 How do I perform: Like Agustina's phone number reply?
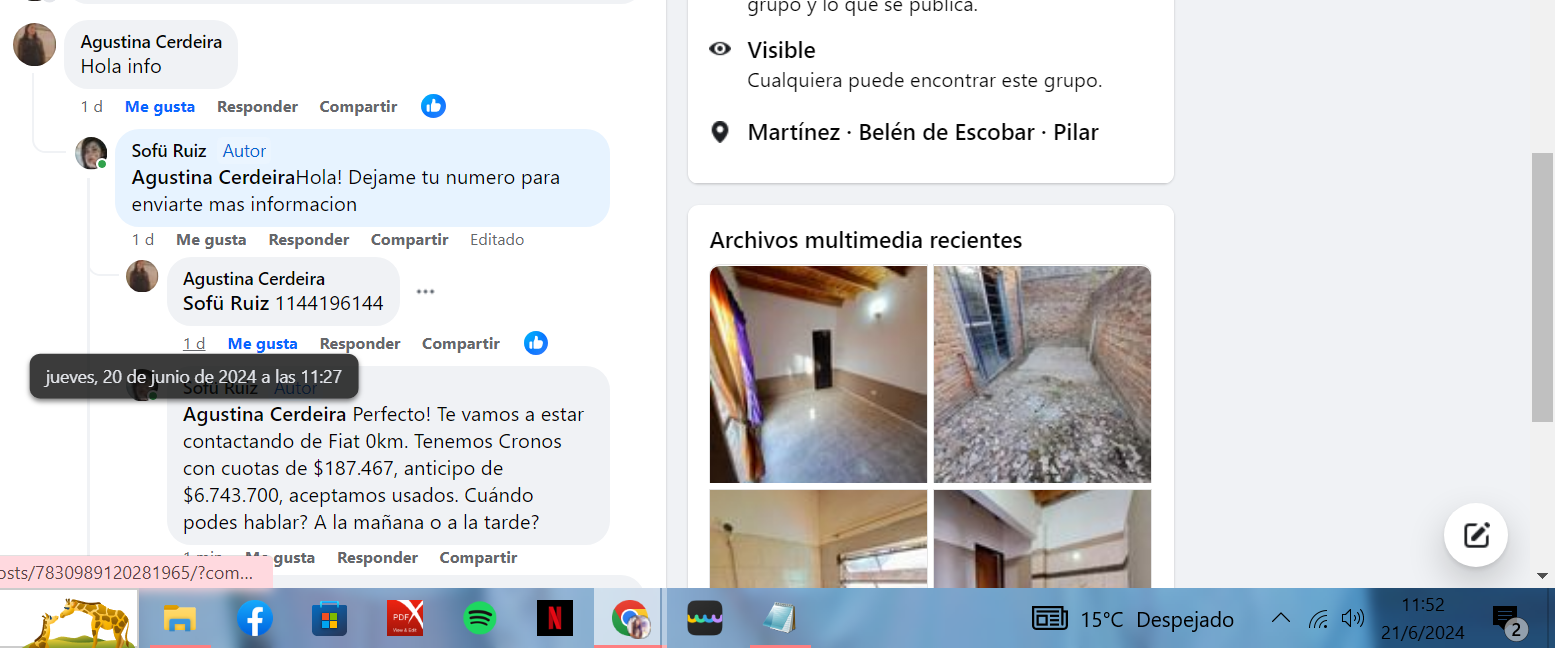point(262,344)
